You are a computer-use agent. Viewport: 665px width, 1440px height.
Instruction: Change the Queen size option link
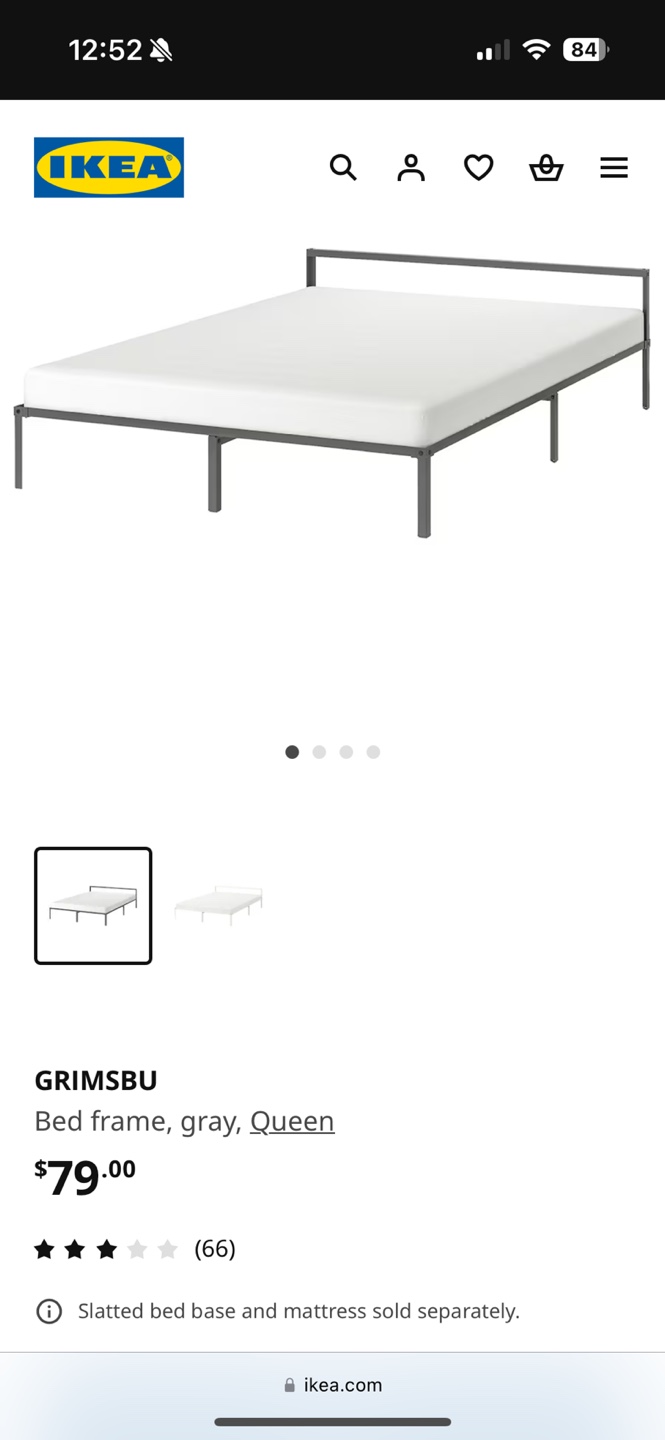pyautogui.click(x=292, y=1121)
